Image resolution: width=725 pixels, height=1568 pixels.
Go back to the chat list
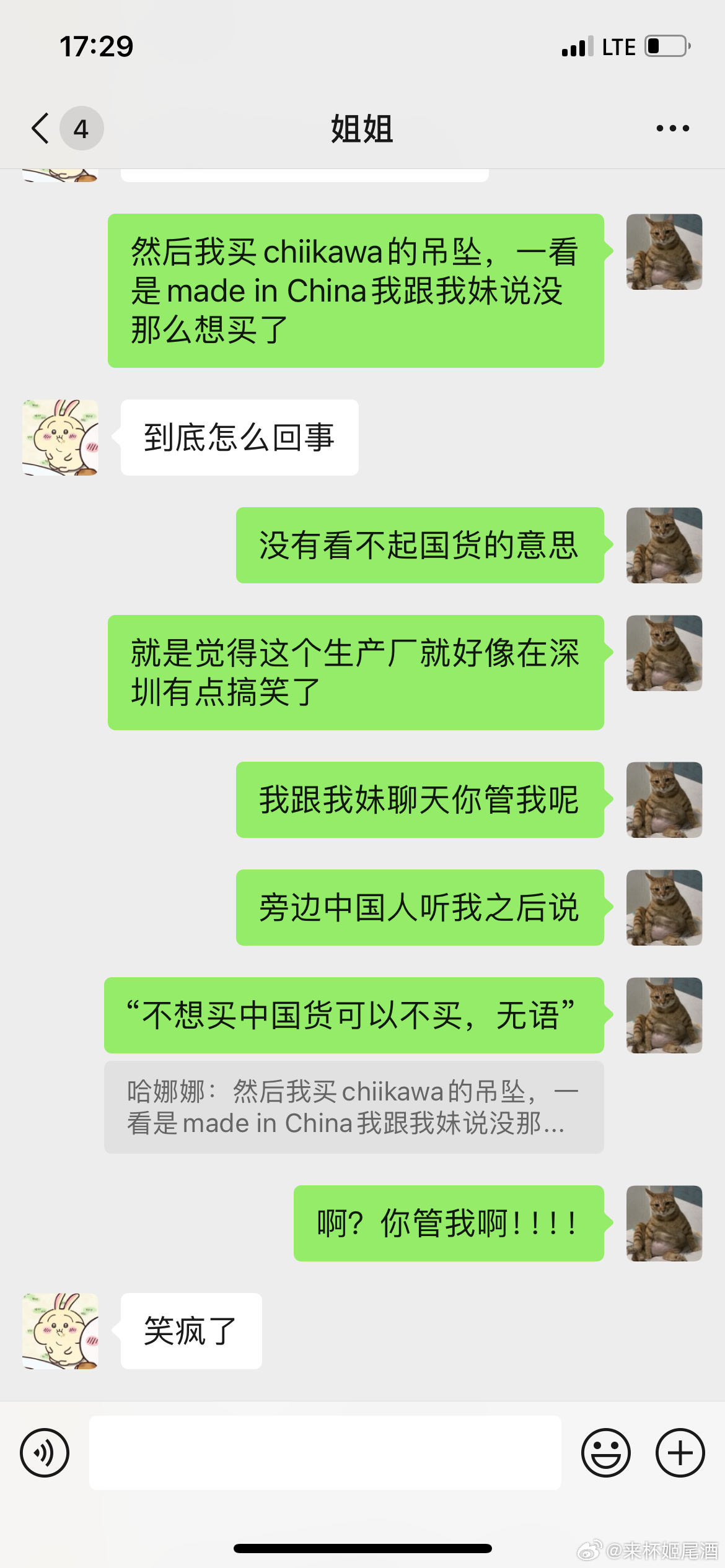[x=41, y=128]
